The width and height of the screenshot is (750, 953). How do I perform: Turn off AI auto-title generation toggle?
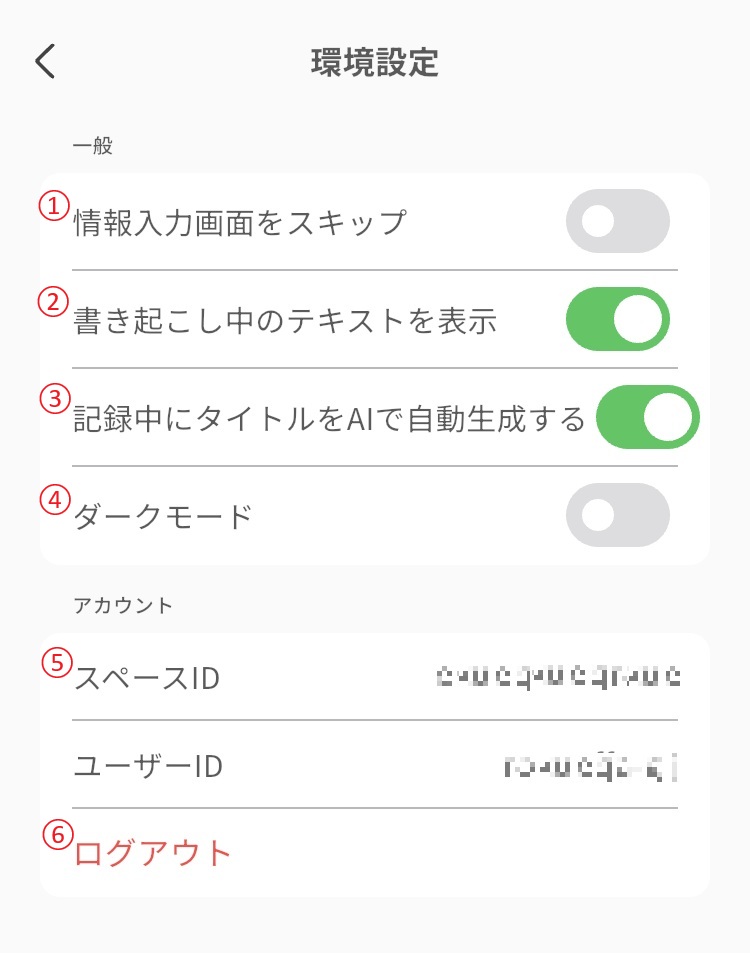tap(648, 416)
